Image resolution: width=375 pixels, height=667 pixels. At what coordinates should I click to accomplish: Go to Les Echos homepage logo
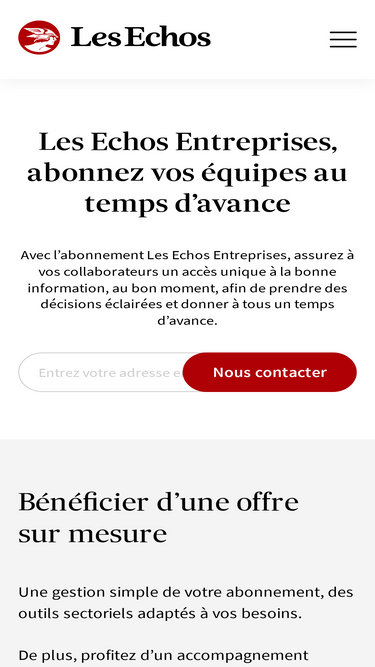(x=114, y=37)
